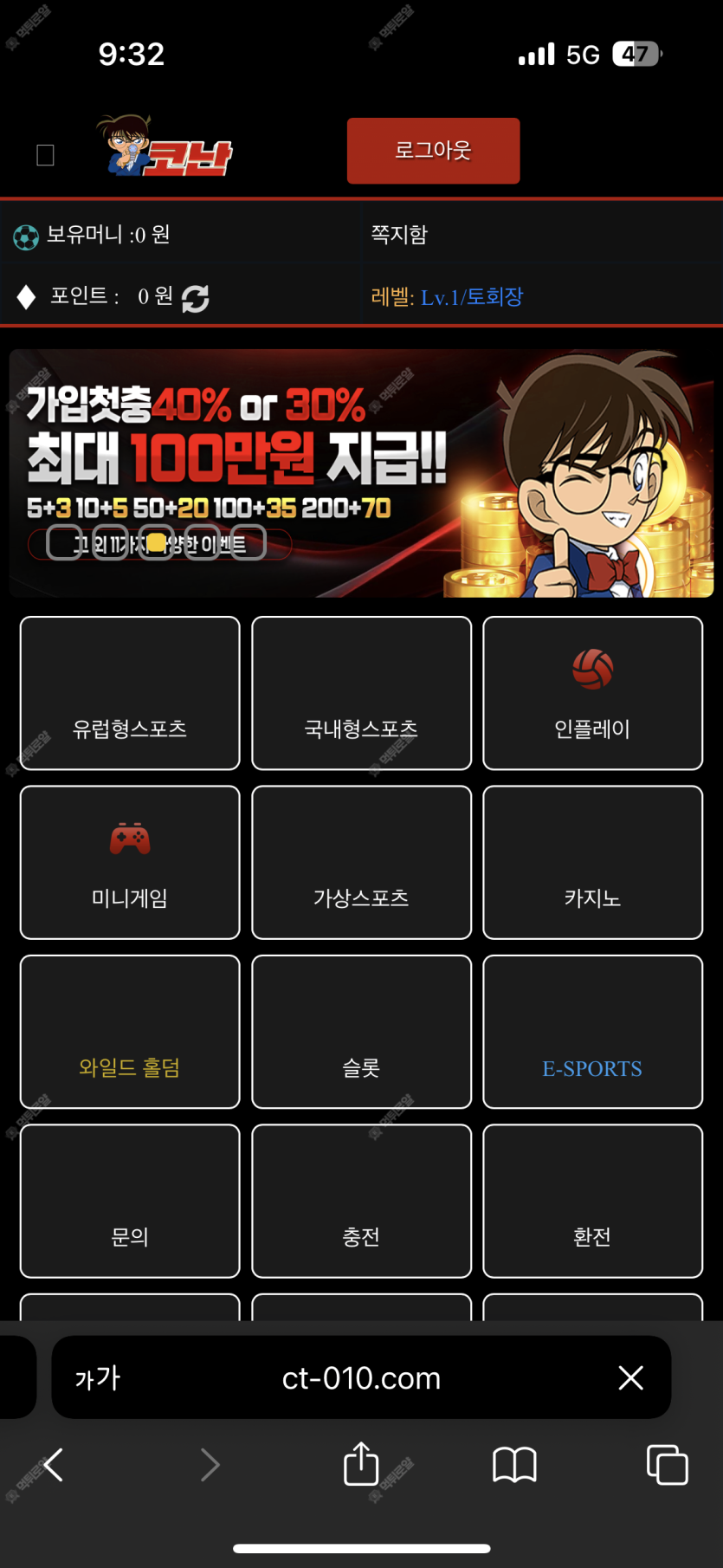The height and width of the screenshot is (1568, 723).
Task: Tap the 로그아웃 logout button
Action: pyautogui.click(x=433, y=151)
